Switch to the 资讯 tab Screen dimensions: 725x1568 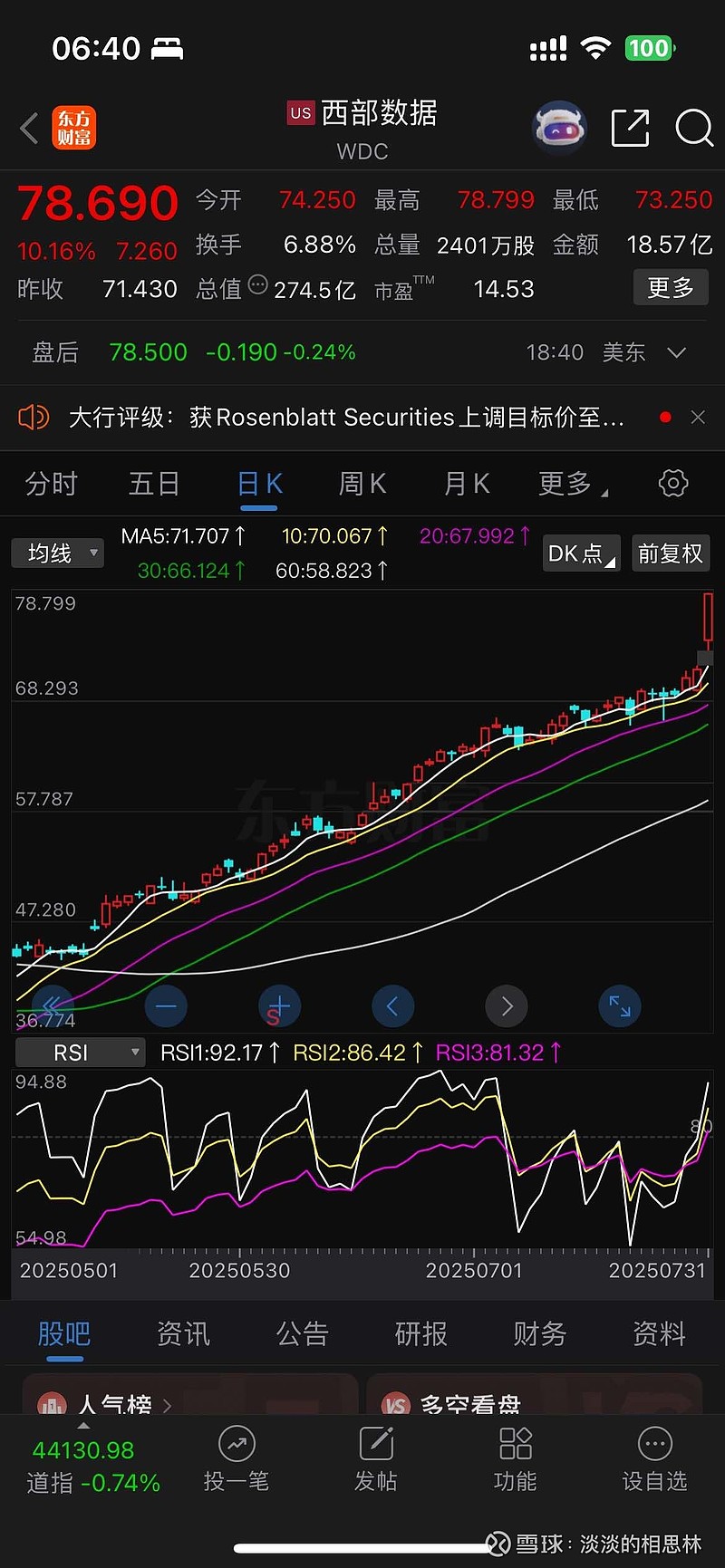pyautogui.click(x=183, y=1333)
